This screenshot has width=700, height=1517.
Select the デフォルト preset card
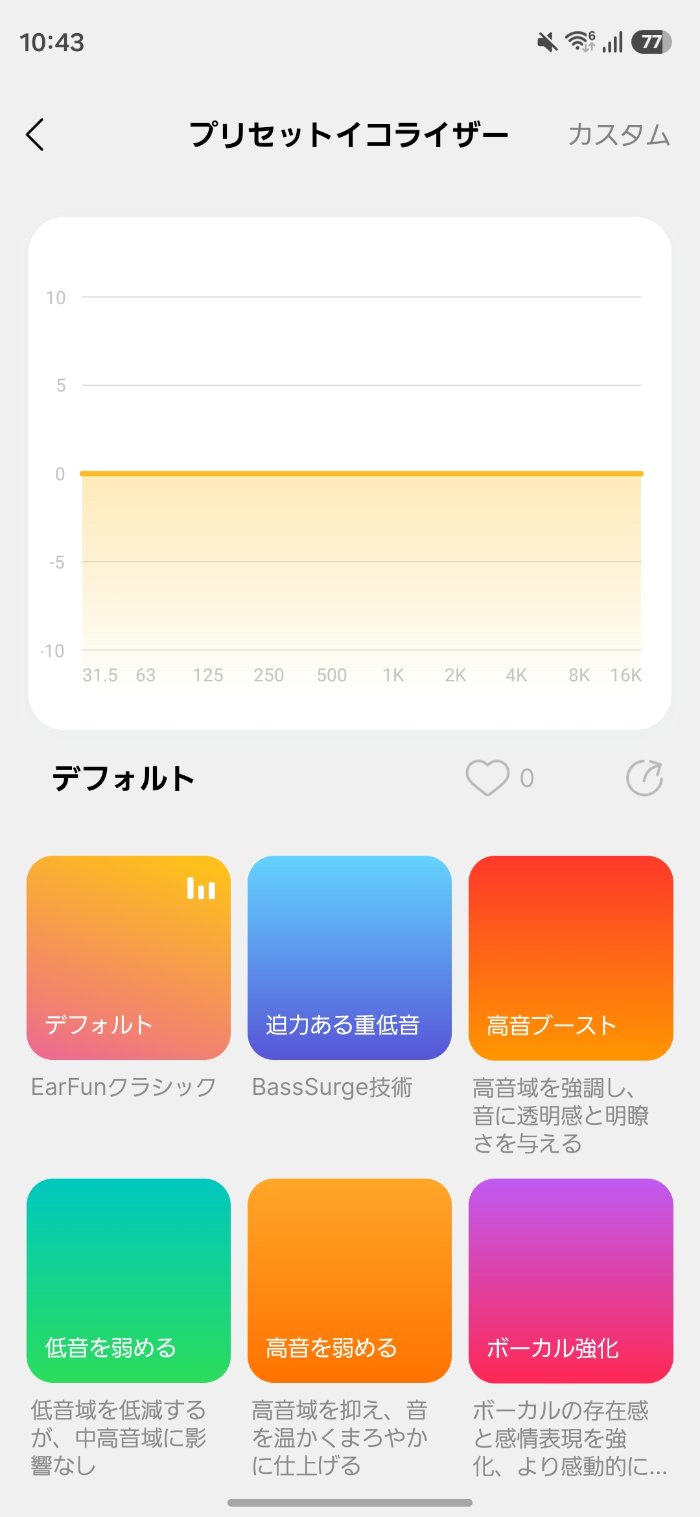click(129, 957)
